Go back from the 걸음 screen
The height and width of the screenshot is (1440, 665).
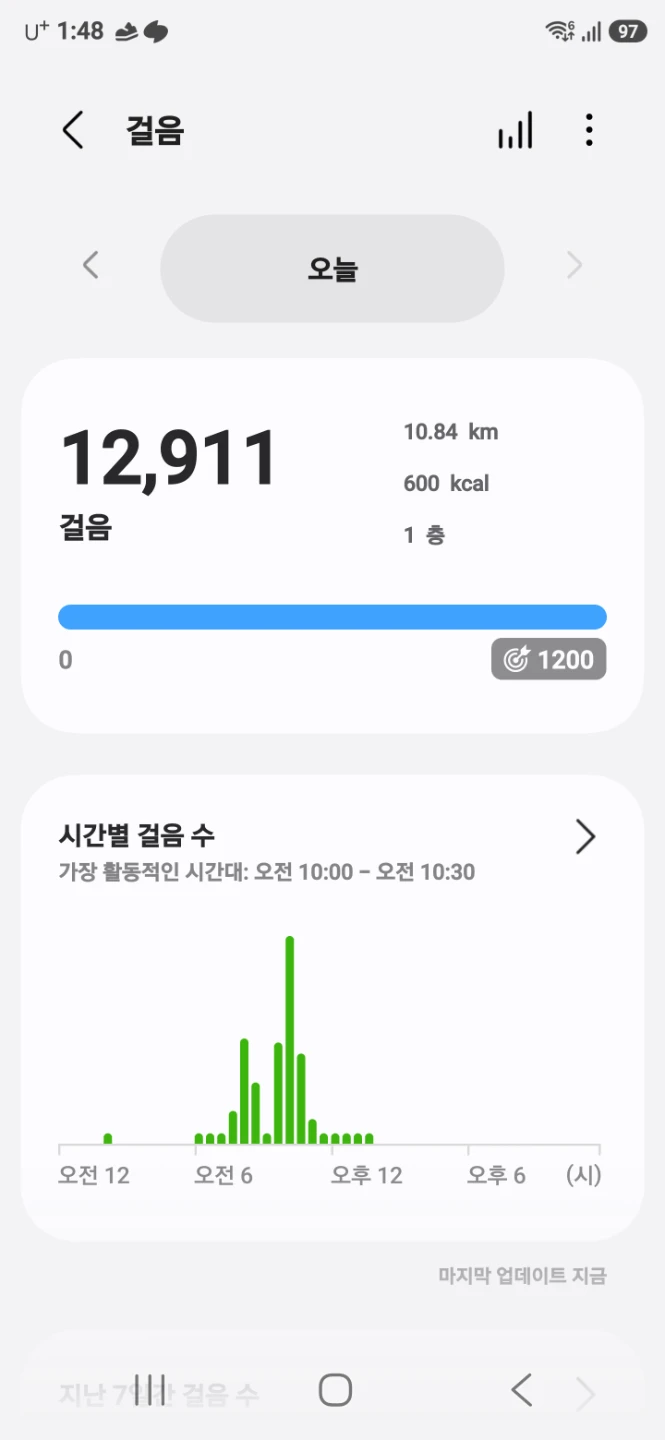tap(72, 131)
